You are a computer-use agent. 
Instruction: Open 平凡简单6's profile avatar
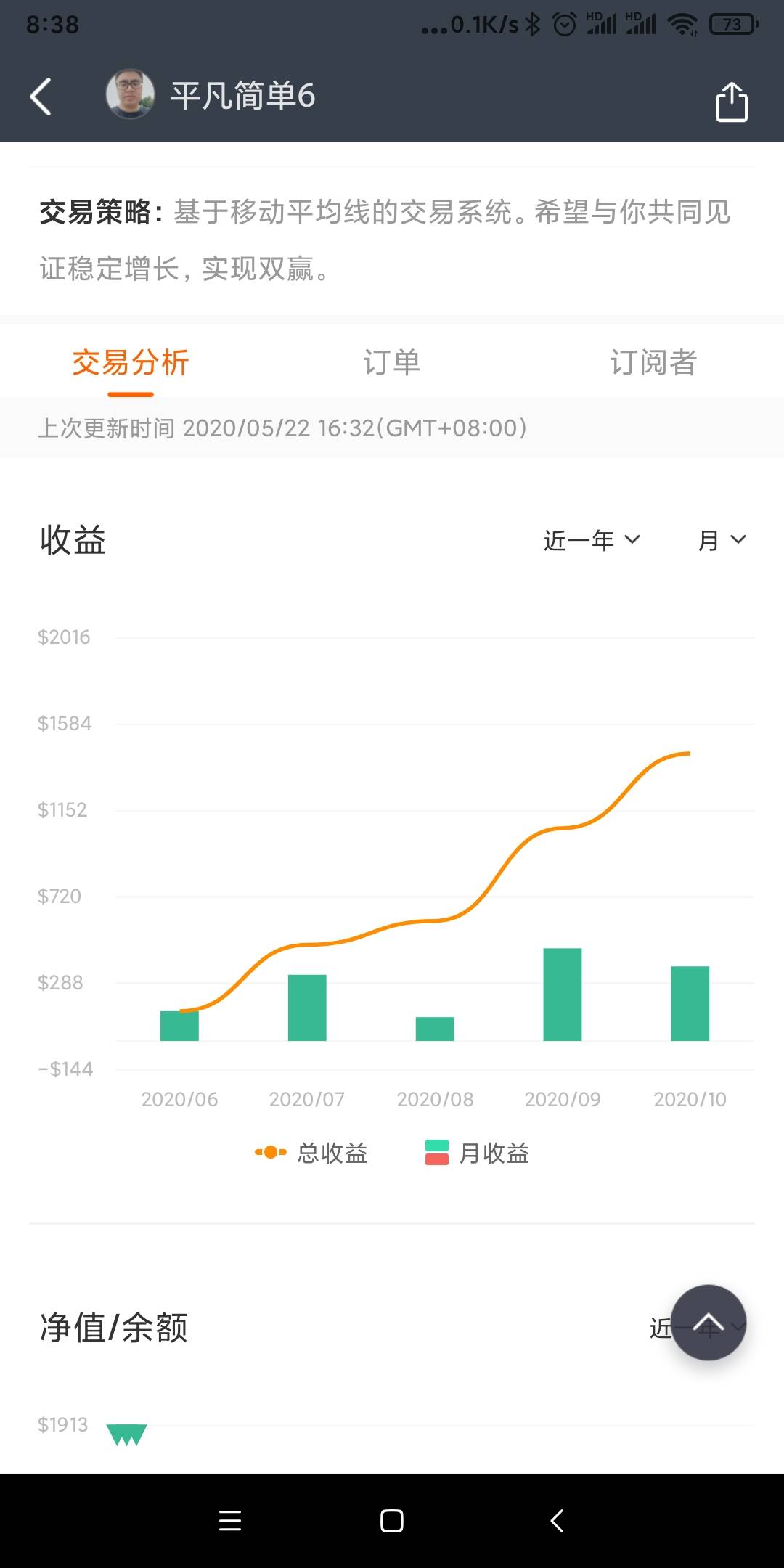pos(130,94)
